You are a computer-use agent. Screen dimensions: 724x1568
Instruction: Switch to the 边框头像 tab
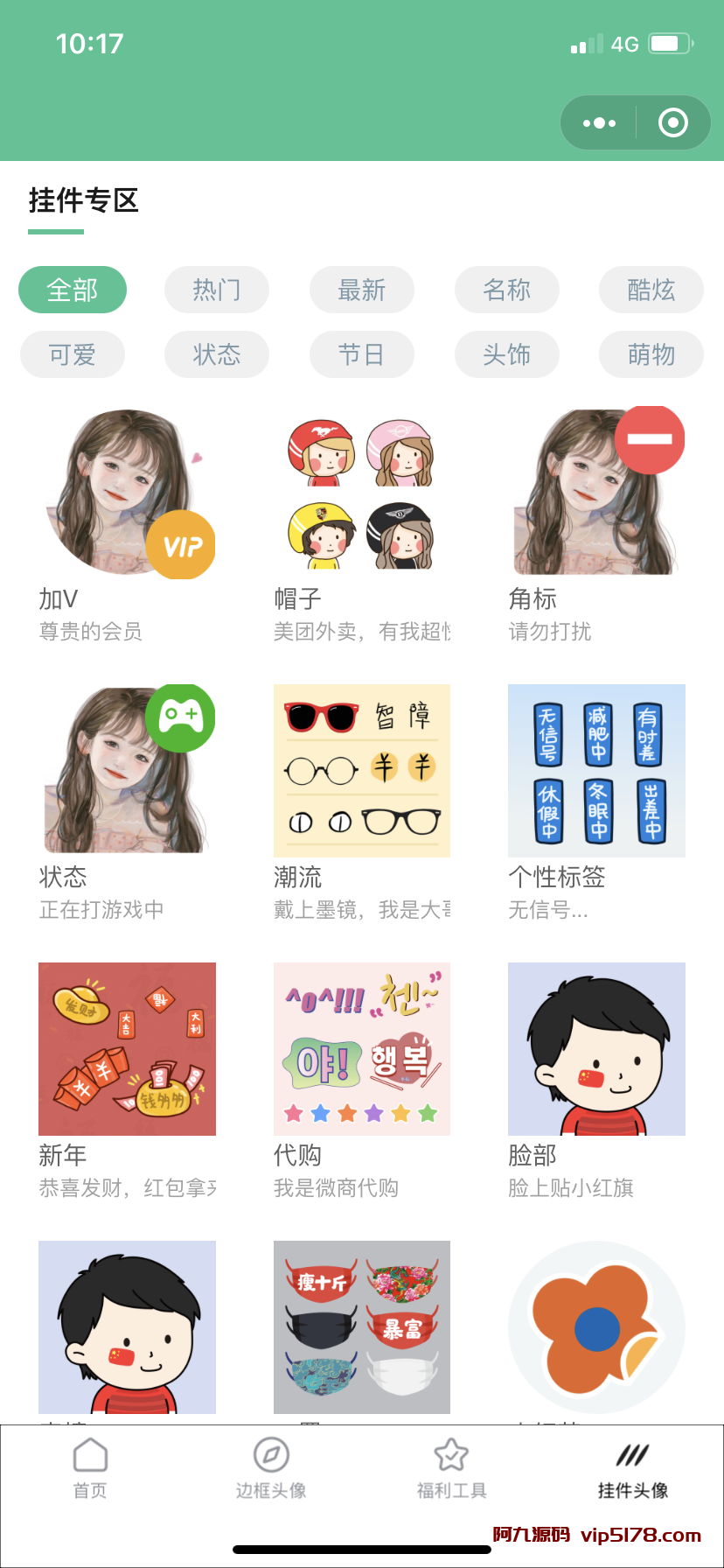(271, 1469)
